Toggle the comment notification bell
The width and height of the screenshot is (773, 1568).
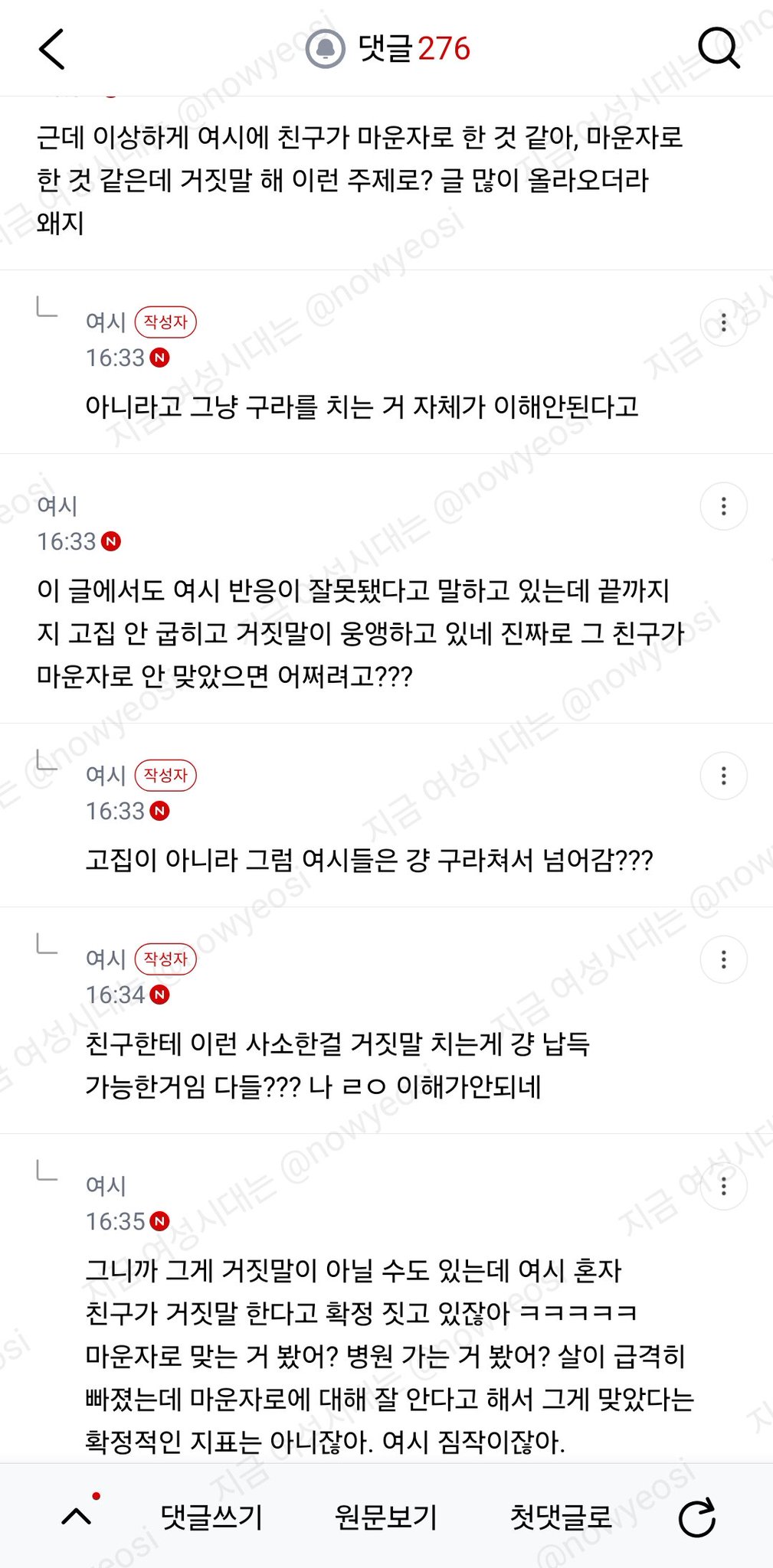[x=326, y=49]
